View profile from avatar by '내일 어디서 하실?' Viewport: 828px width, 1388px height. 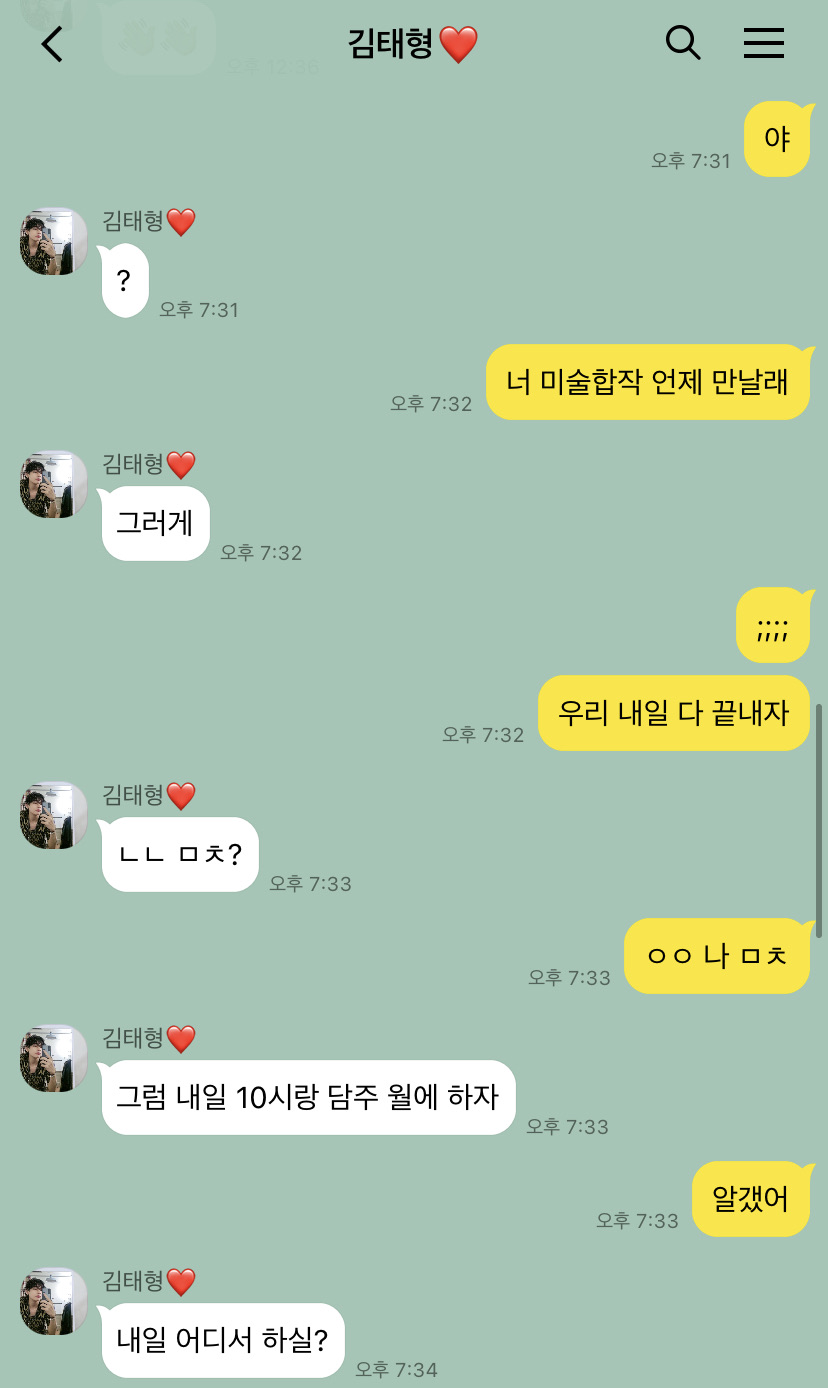tap(54, 1301)
